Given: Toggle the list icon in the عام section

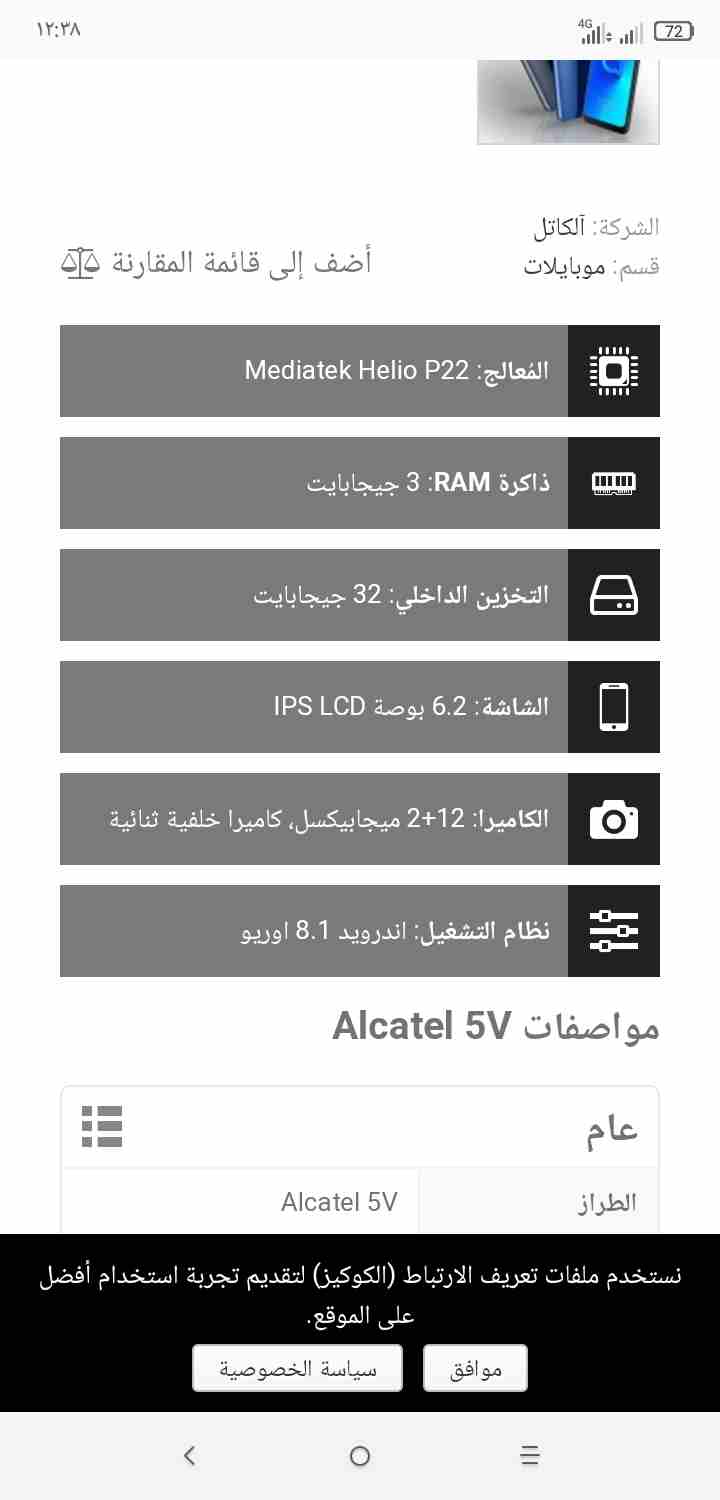Looking at the screenshot, I should (x=102, y=1126).
